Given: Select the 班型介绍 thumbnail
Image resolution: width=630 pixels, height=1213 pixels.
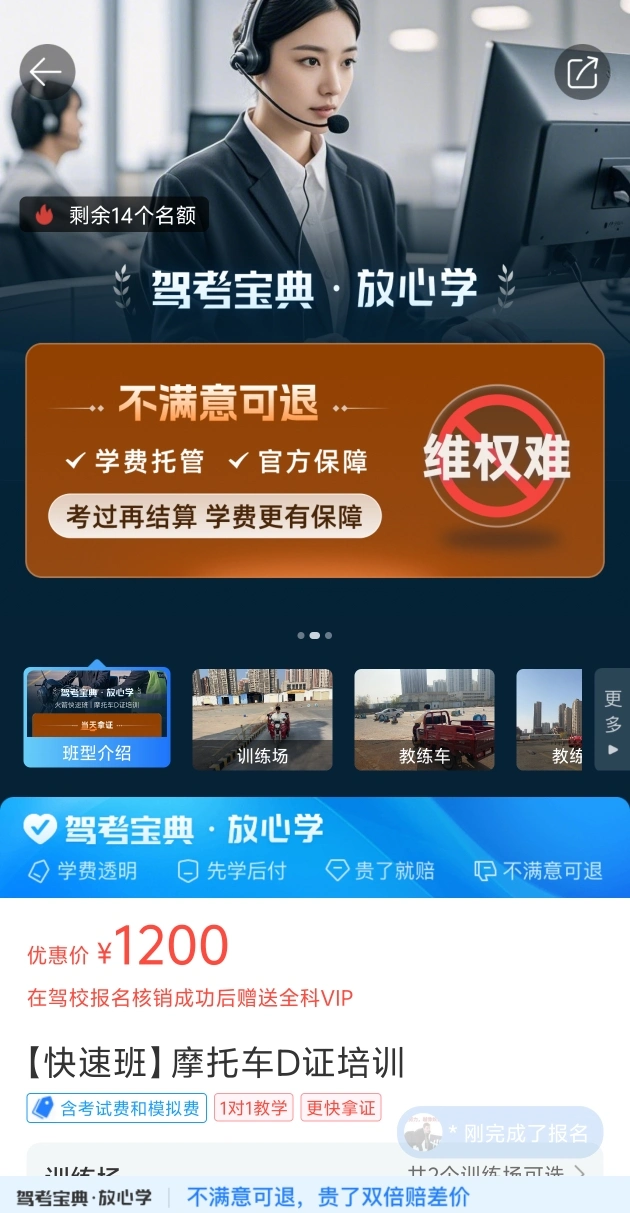Looking at the screenshot, I should (97, 718).
